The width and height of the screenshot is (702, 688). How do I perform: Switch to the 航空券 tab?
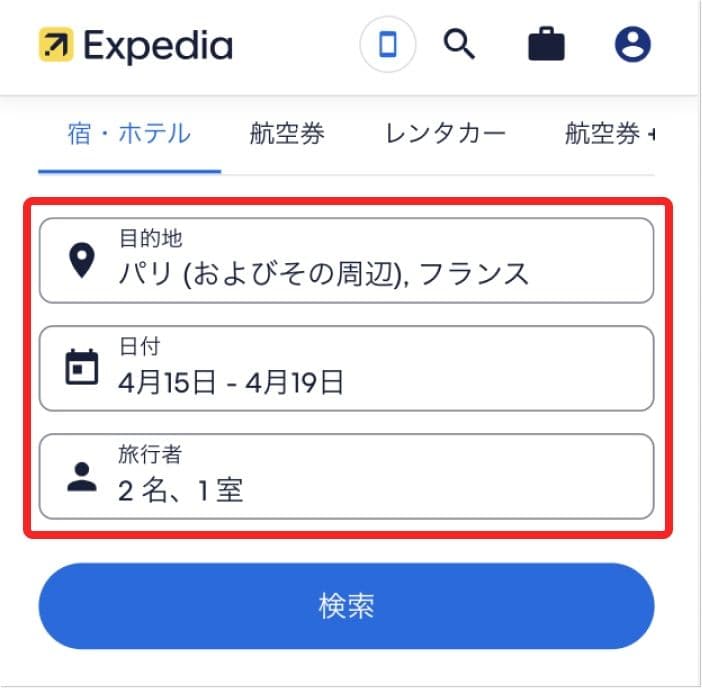point(287,134)
